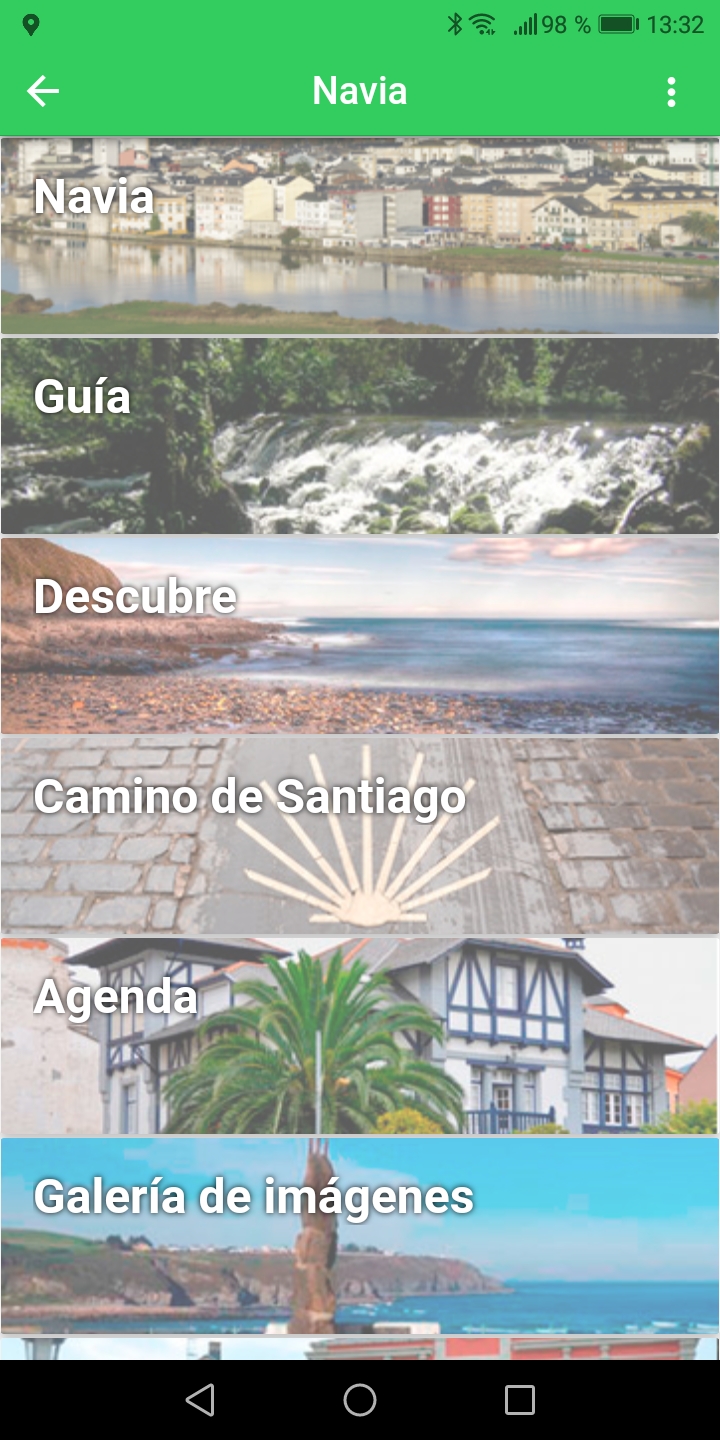View the Camino de Santiago card
720x1440 pixels.
[360, 836]
